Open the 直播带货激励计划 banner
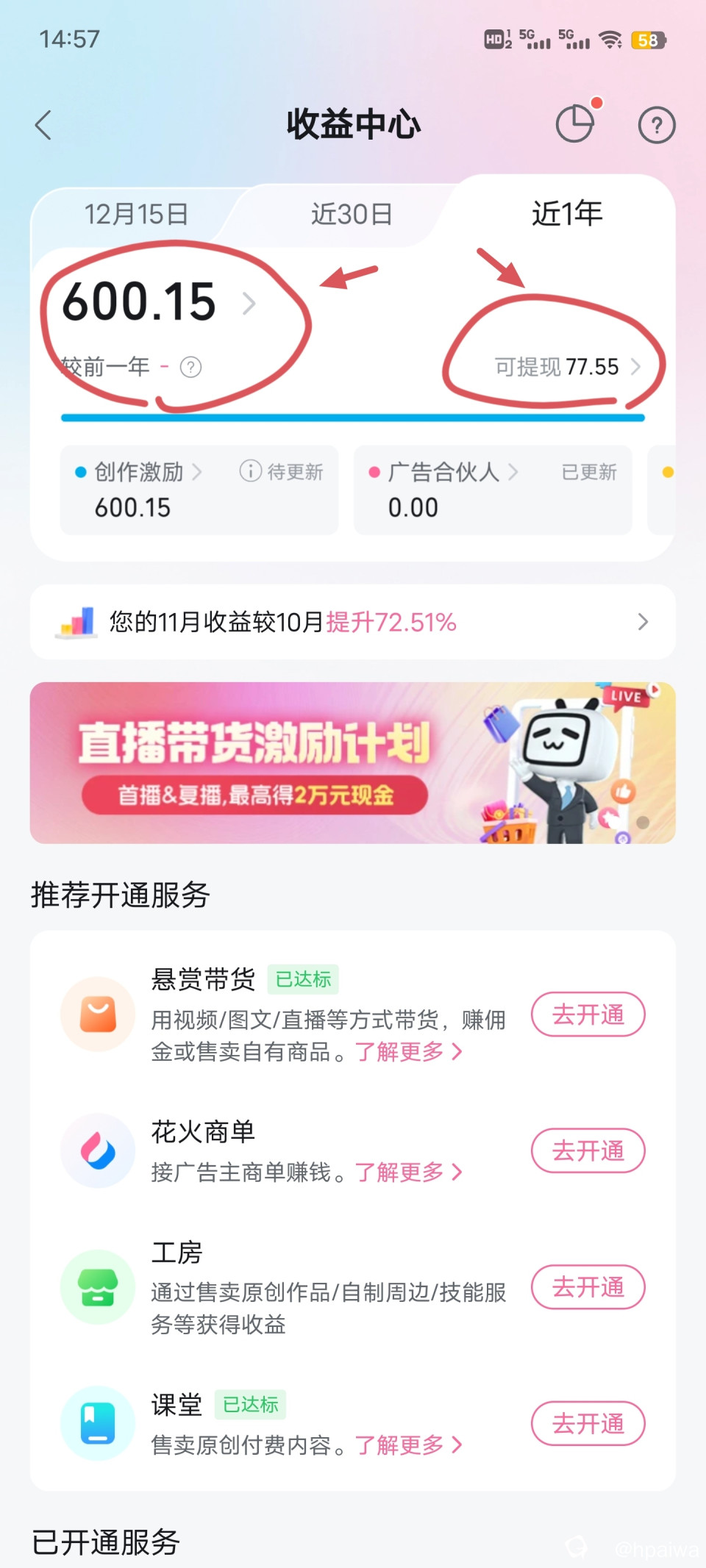 [353, 762]
